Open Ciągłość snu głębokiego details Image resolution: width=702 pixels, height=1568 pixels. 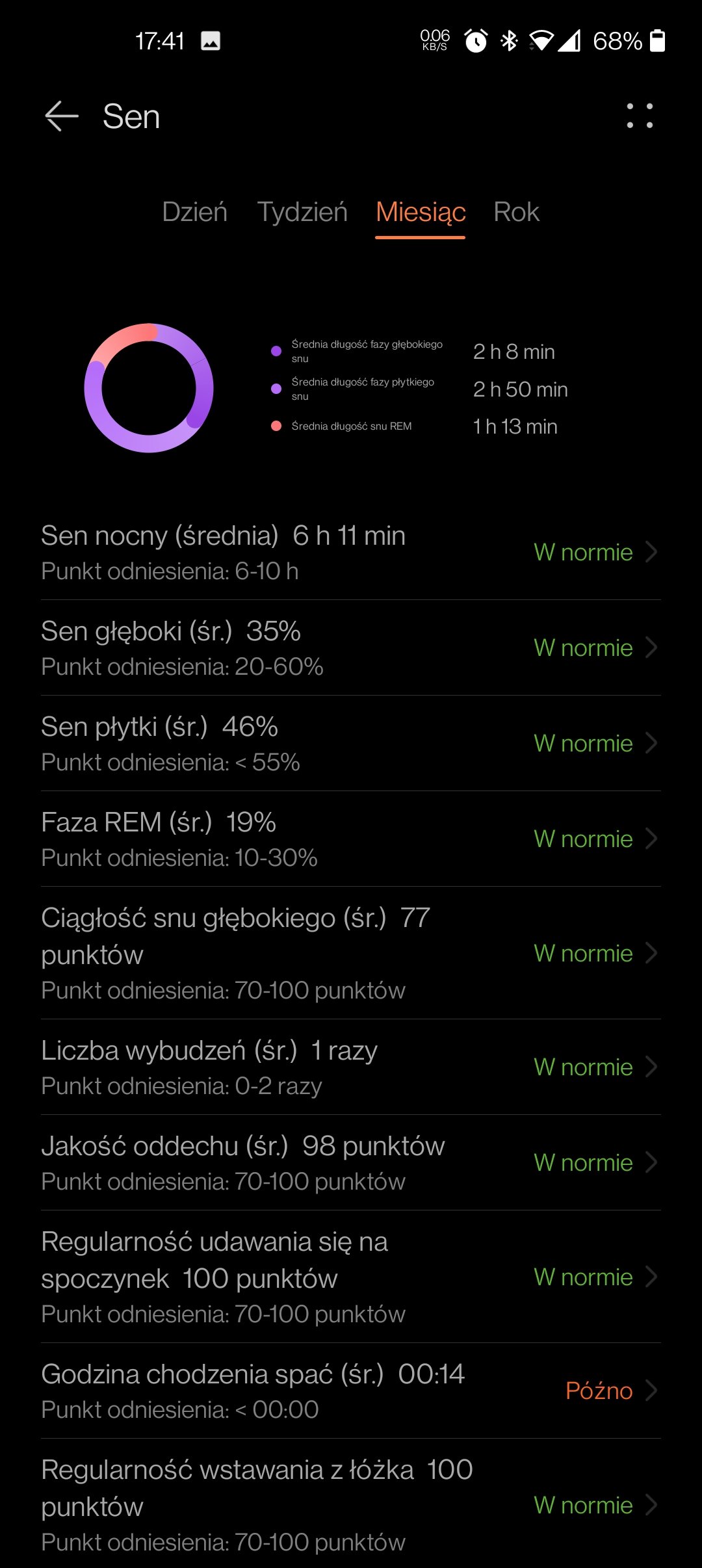(x=351, y=953)
